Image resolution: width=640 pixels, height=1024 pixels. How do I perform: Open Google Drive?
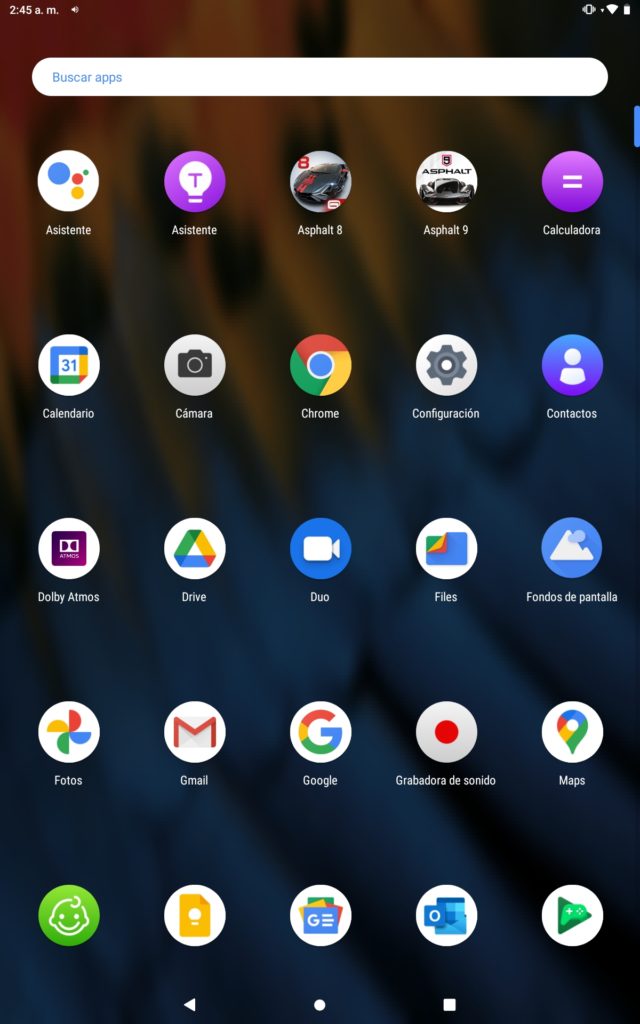pyautogui.click(x=194, y=548)
